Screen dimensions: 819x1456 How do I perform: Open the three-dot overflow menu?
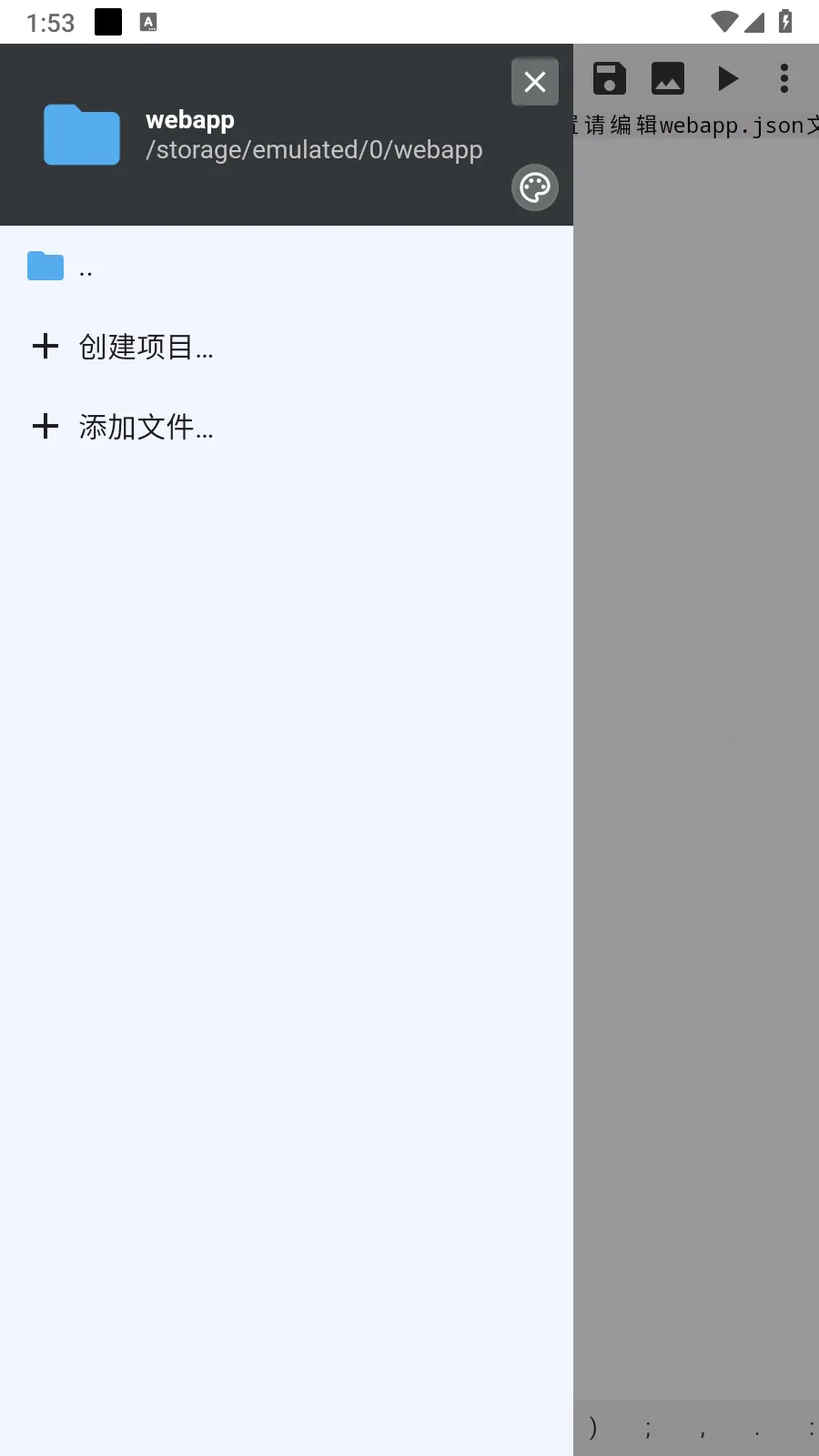pos(784,78)
